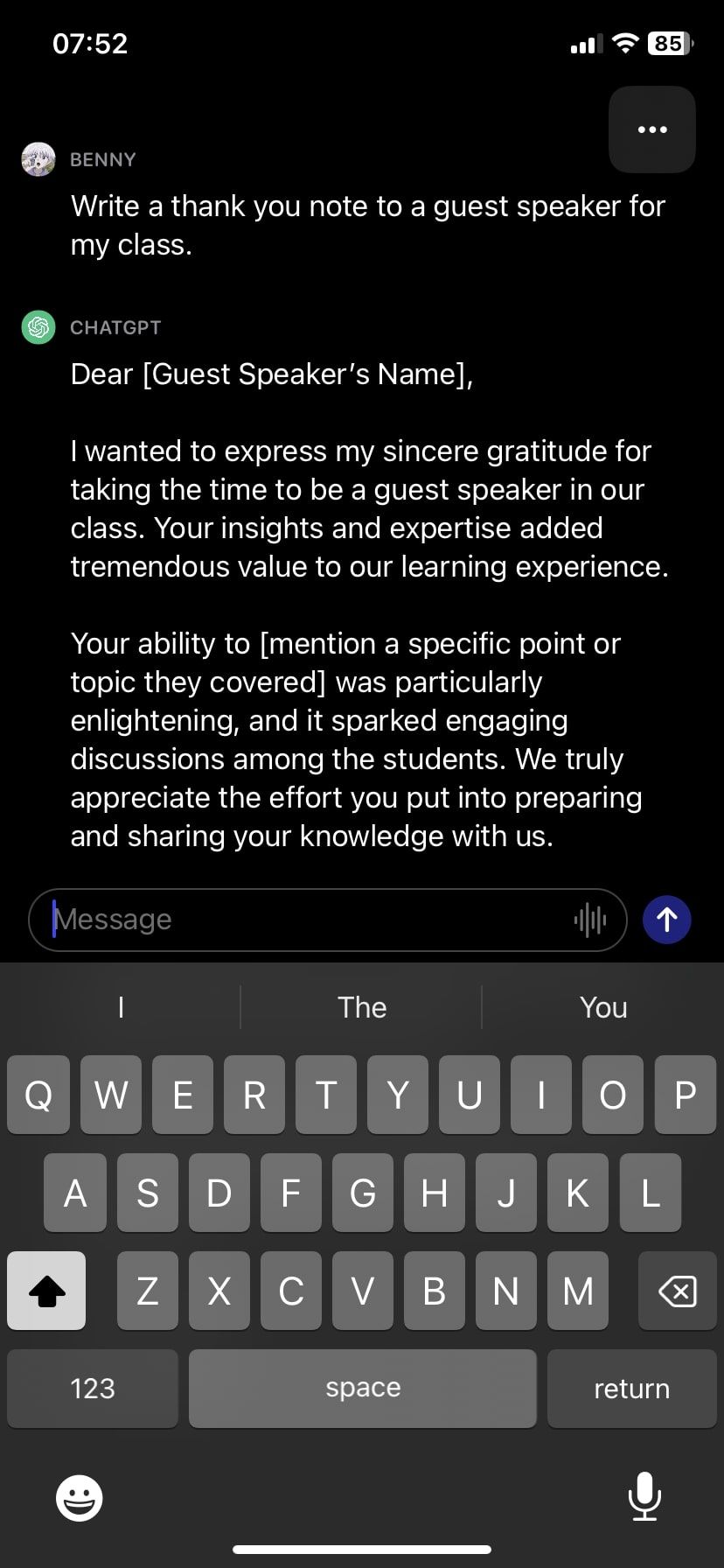This screenshot has height=1568, width=724.
Task: Open the emoji keyboard
Action: 80,1497
